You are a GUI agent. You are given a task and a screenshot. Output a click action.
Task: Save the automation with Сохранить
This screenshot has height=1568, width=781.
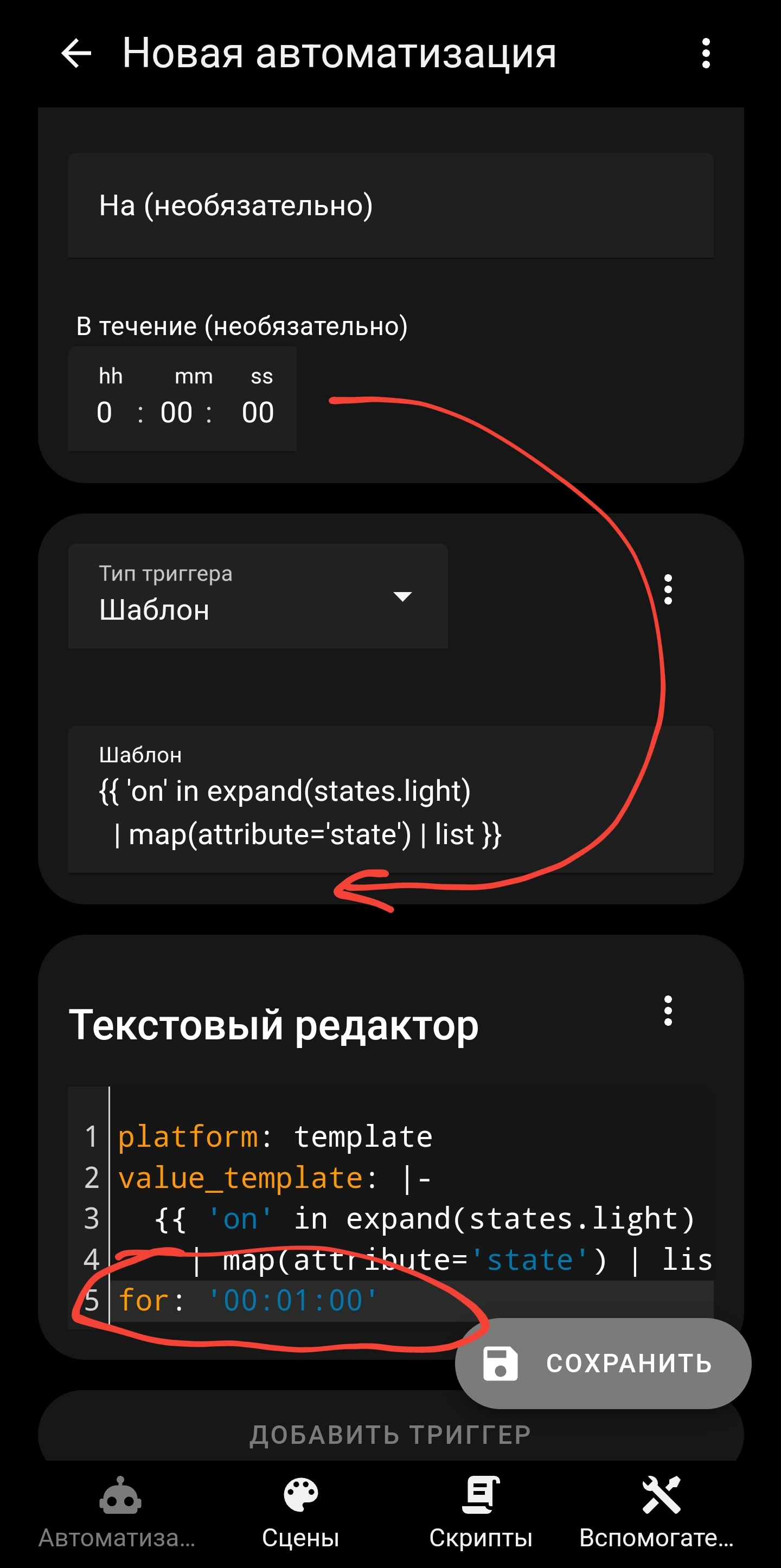coord(603,1364)
